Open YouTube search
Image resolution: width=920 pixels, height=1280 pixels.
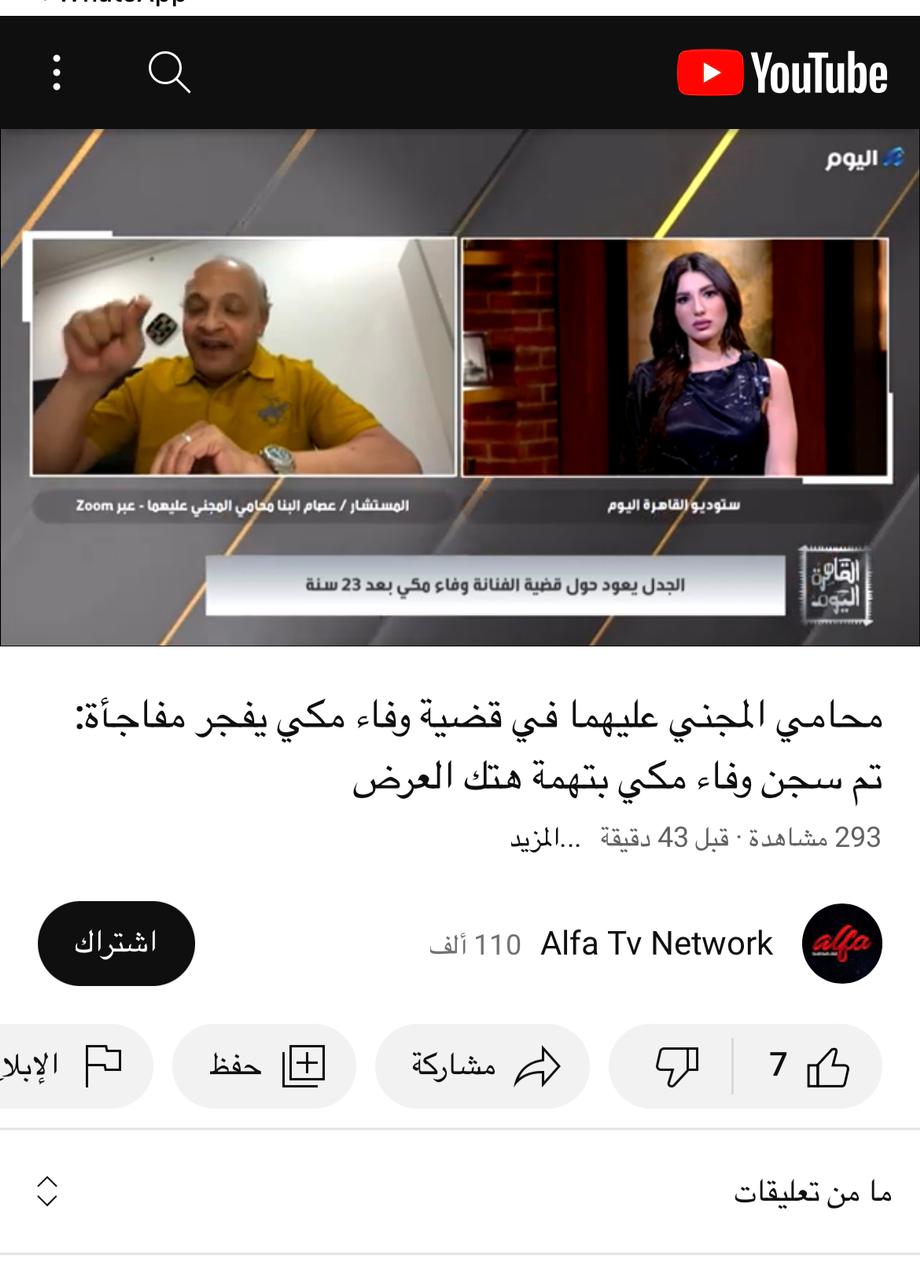(x=169, y=73)
